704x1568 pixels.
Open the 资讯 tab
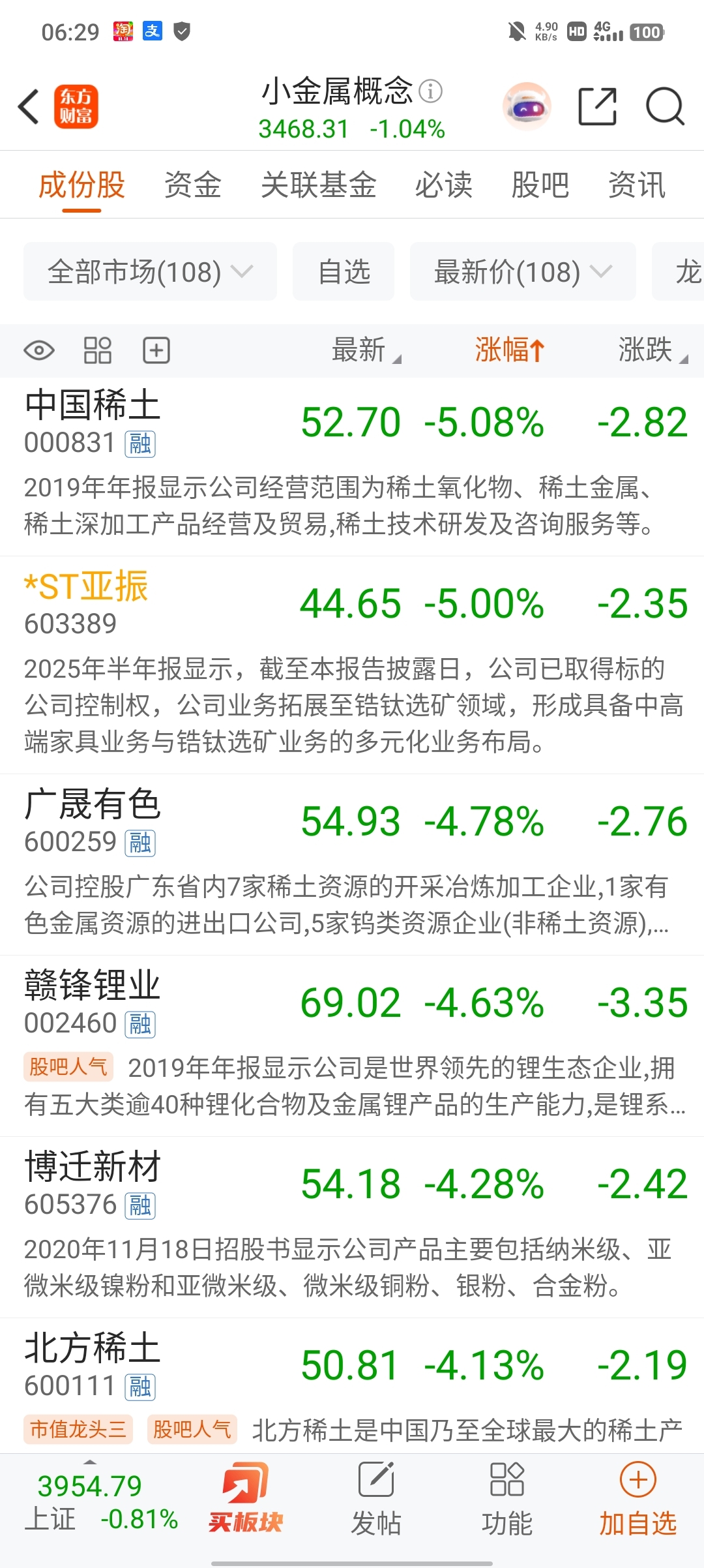[x=636, y=185]
